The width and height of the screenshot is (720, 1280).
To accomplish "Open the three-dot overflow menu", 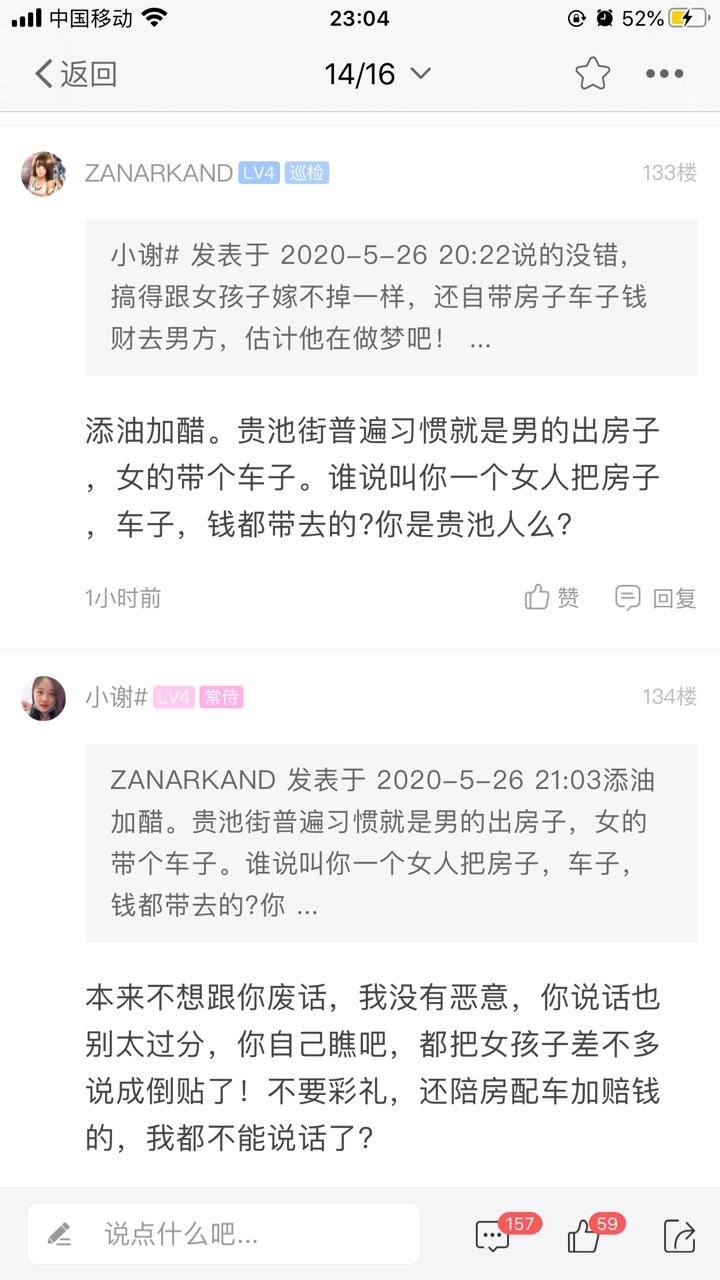I will click(664, 74).
